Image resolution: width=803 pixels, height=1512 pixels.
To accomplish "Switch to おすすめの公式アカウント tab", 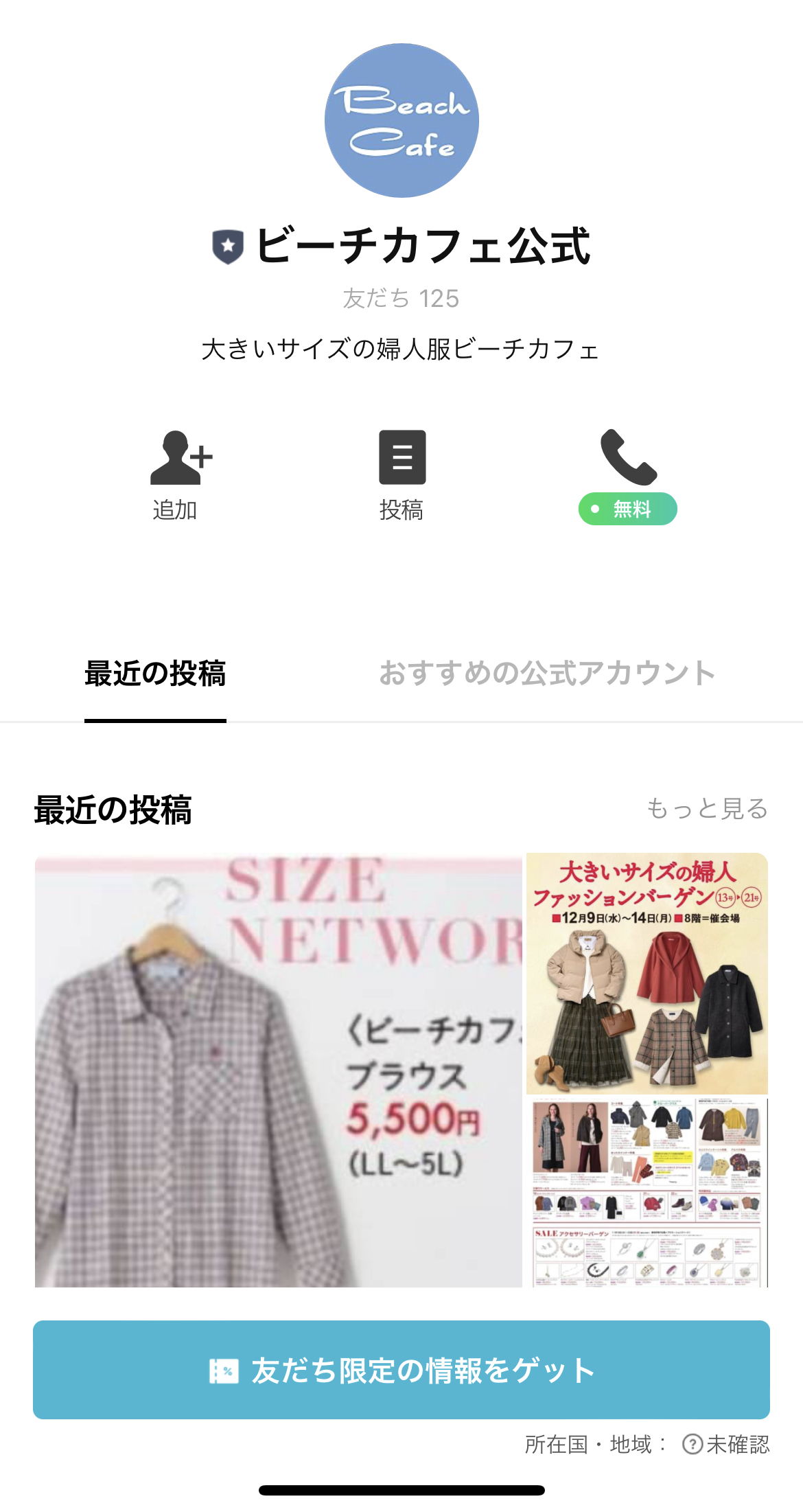I will pyautogui.click(x=547, y=674).
